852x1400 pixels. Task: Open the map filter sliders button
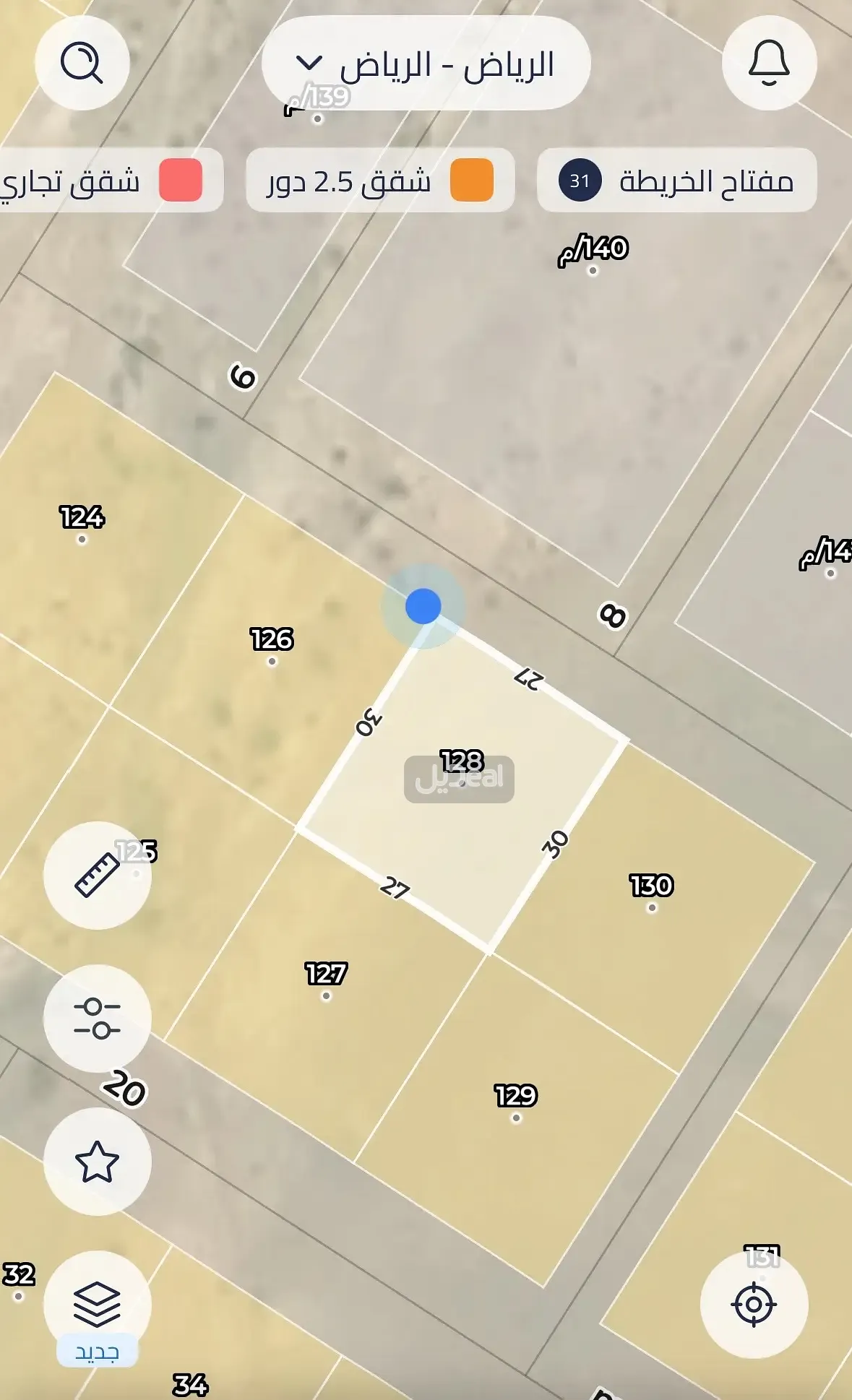(97, 1018)
